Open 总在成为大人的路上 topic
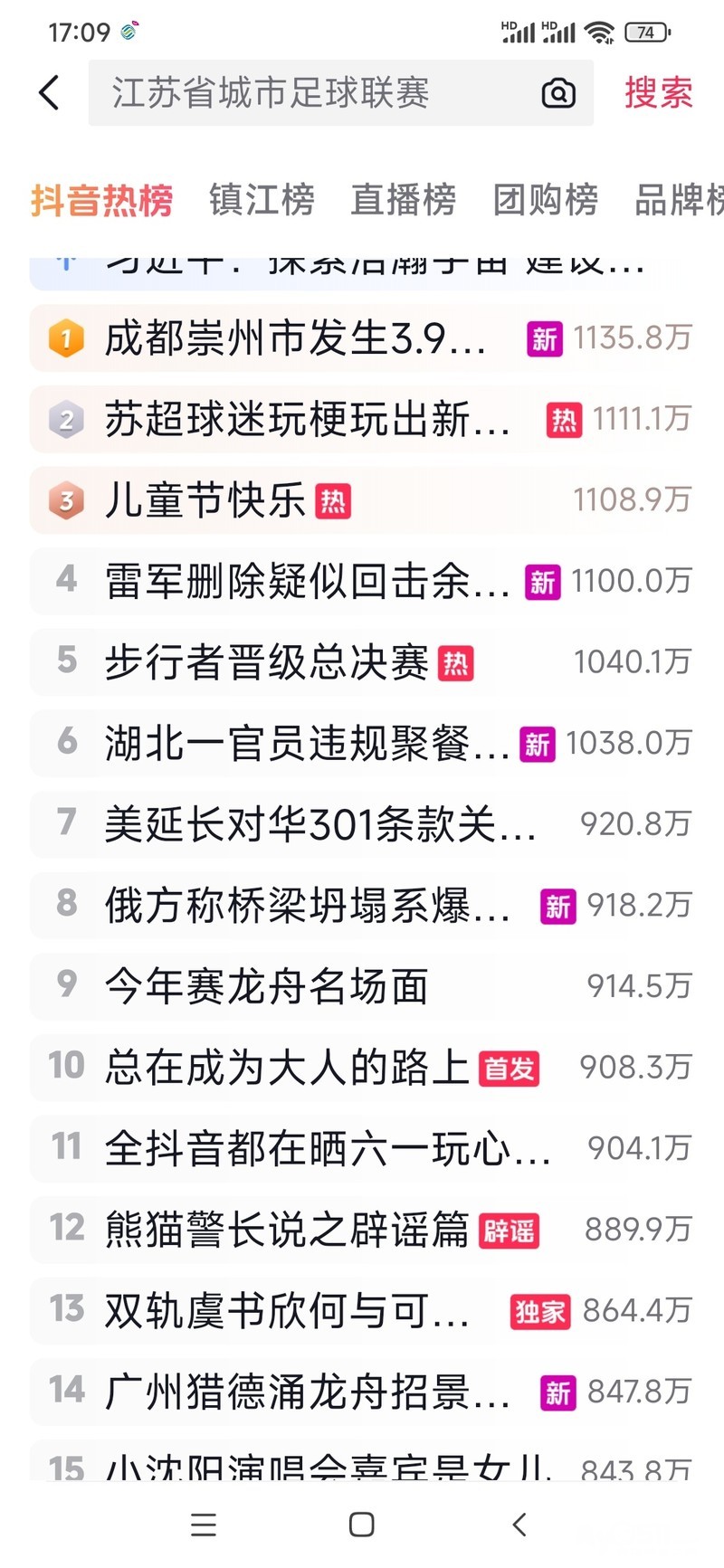 coord(286,1068)
